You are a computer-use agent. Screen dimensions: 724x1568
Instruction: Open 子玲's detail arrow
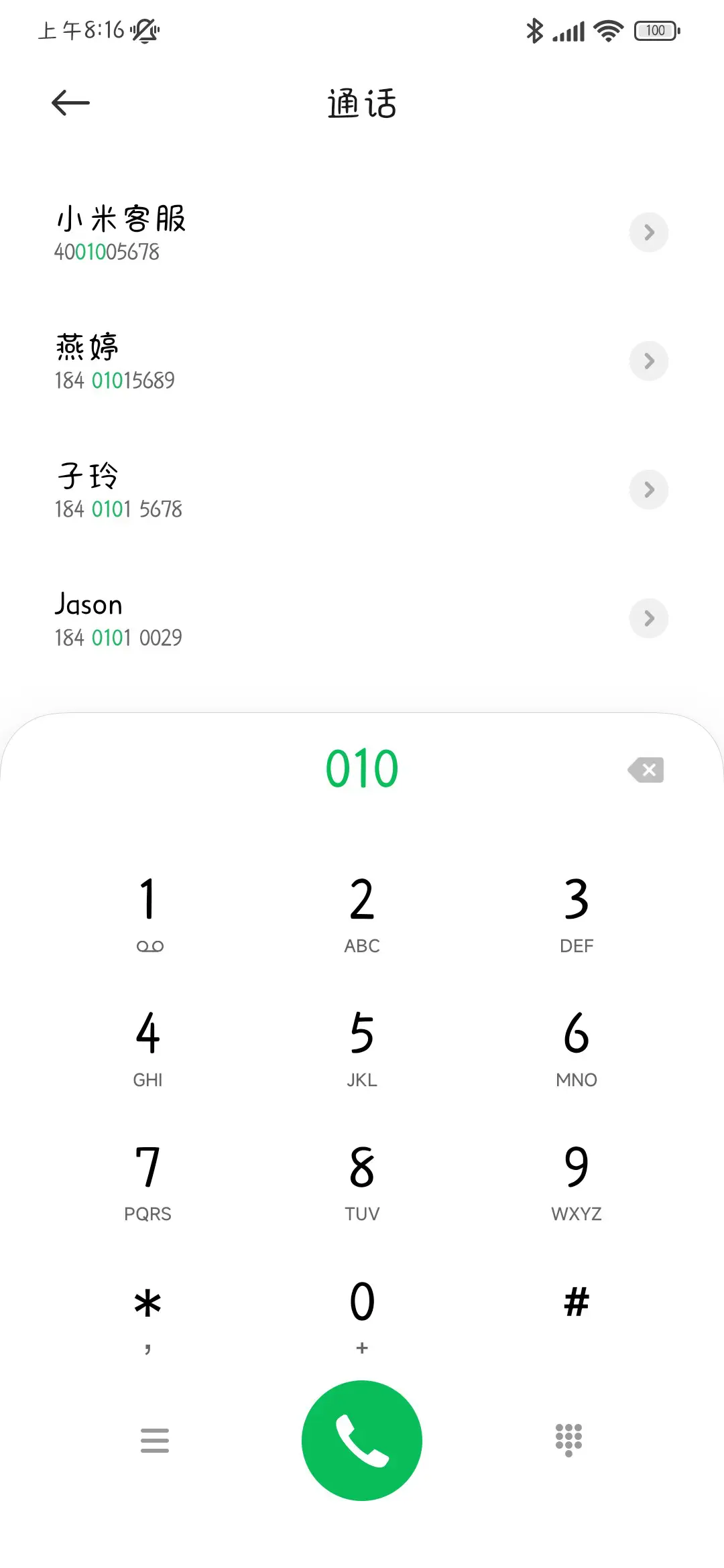648,490
